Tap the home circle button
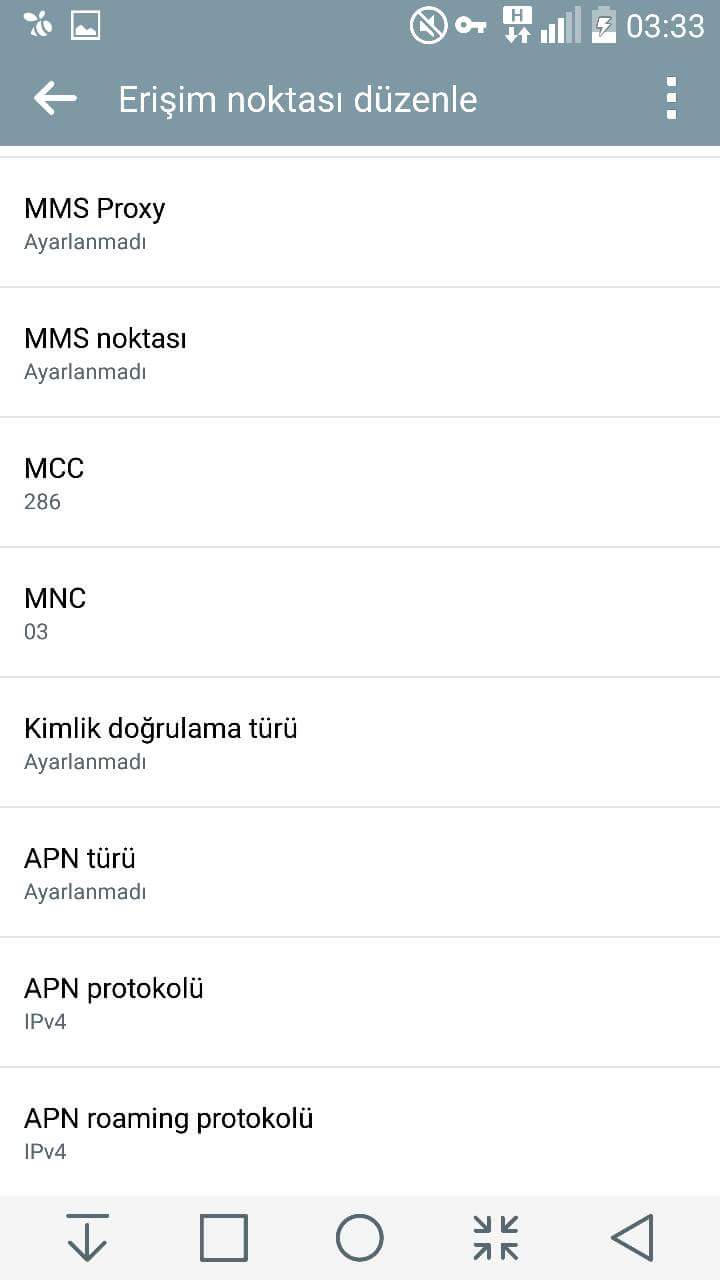This screenshot has height=1280, width=720. point(360,1238)
